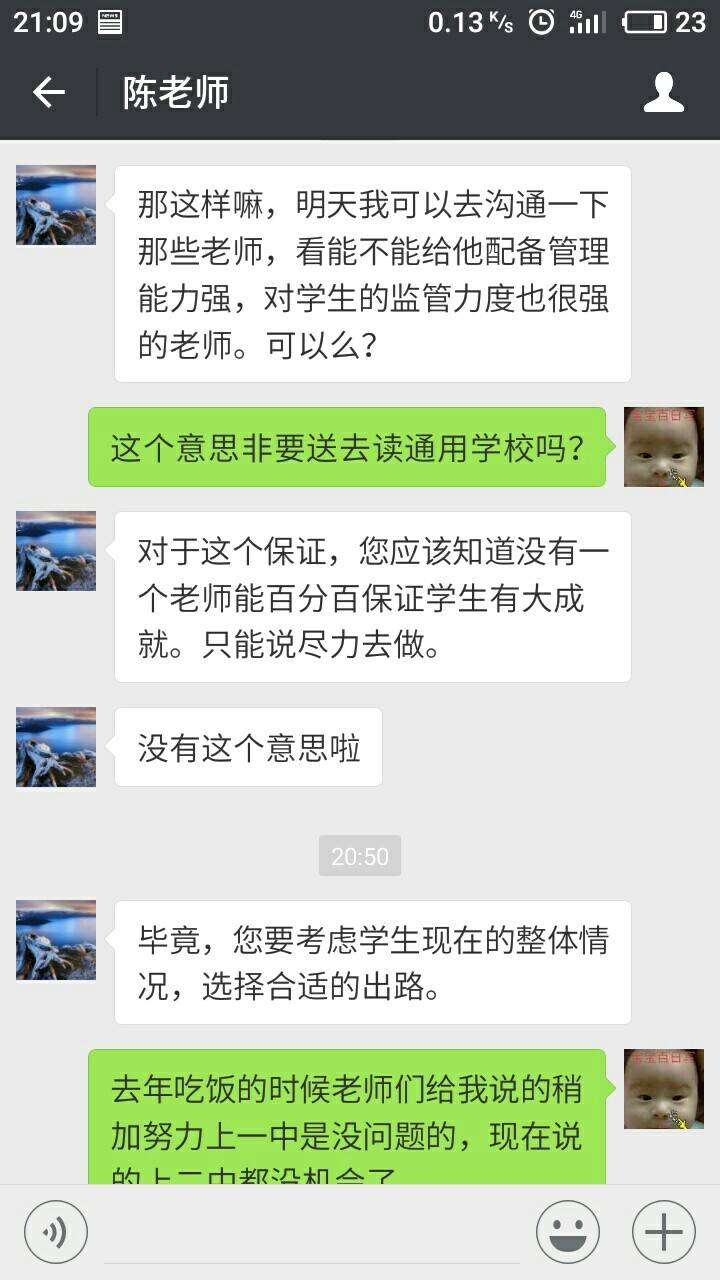Tap my avatar beside 这个意思非要送去读通用学校吗
Image resolution: width=720 pixels, height=1280 pixels.
[x=663, y=447]
